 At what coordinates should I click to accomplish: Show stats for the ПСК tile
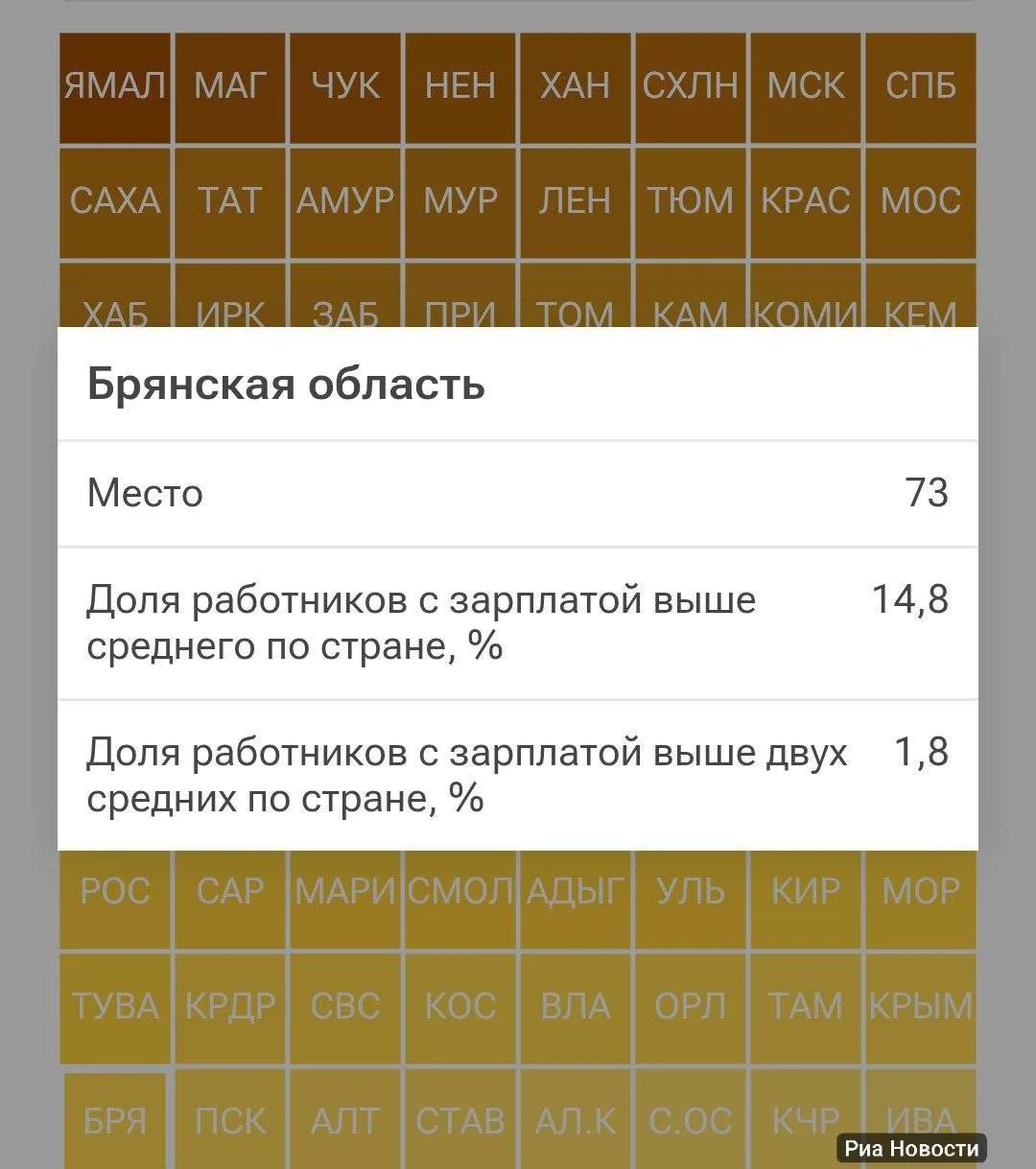[x=230, y=1121]
